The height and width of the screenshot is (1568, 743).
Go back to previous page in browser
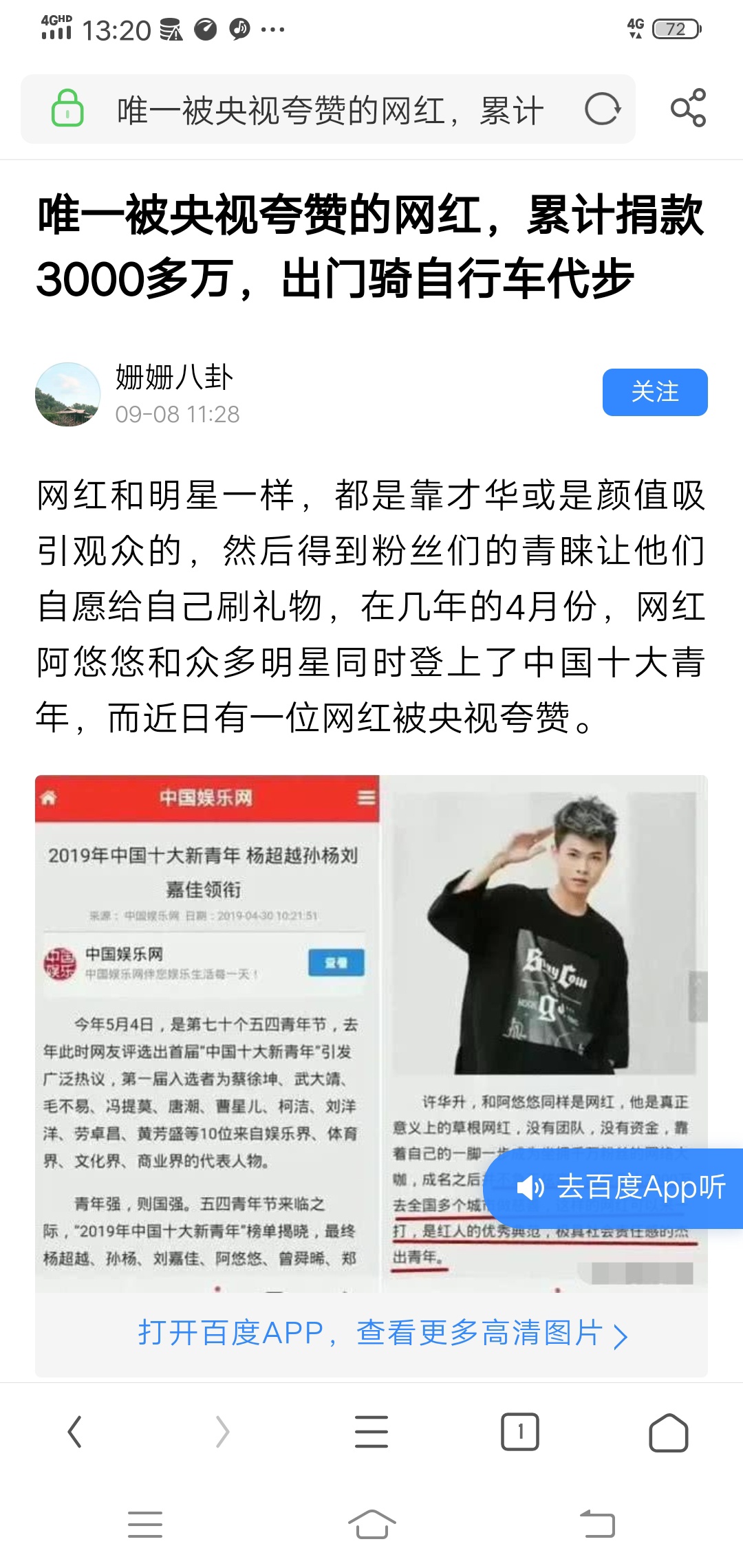pyautogui.click(x=74, y=1432)
